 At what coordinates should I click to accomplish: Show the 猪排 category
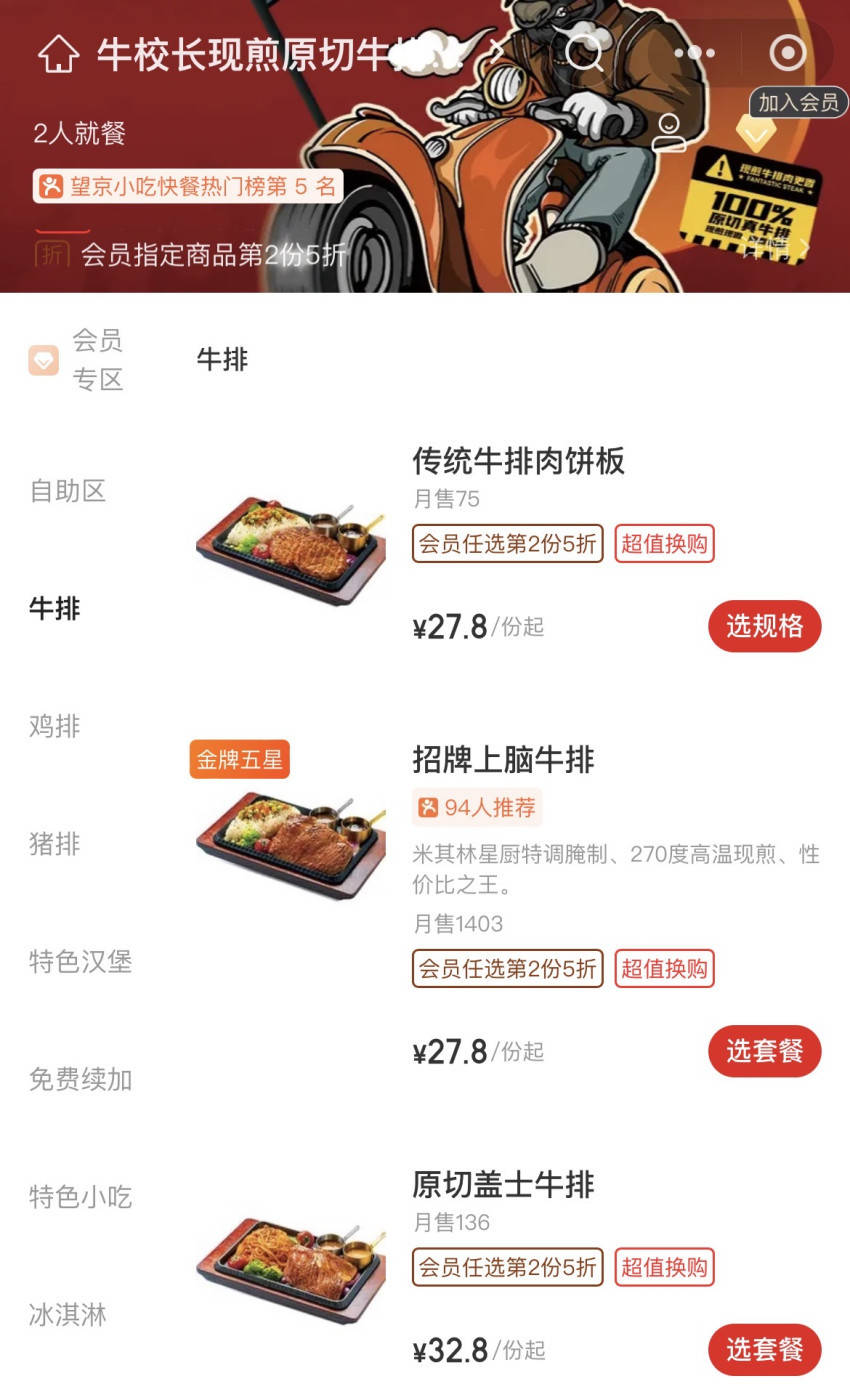click(x=55, y=844)
